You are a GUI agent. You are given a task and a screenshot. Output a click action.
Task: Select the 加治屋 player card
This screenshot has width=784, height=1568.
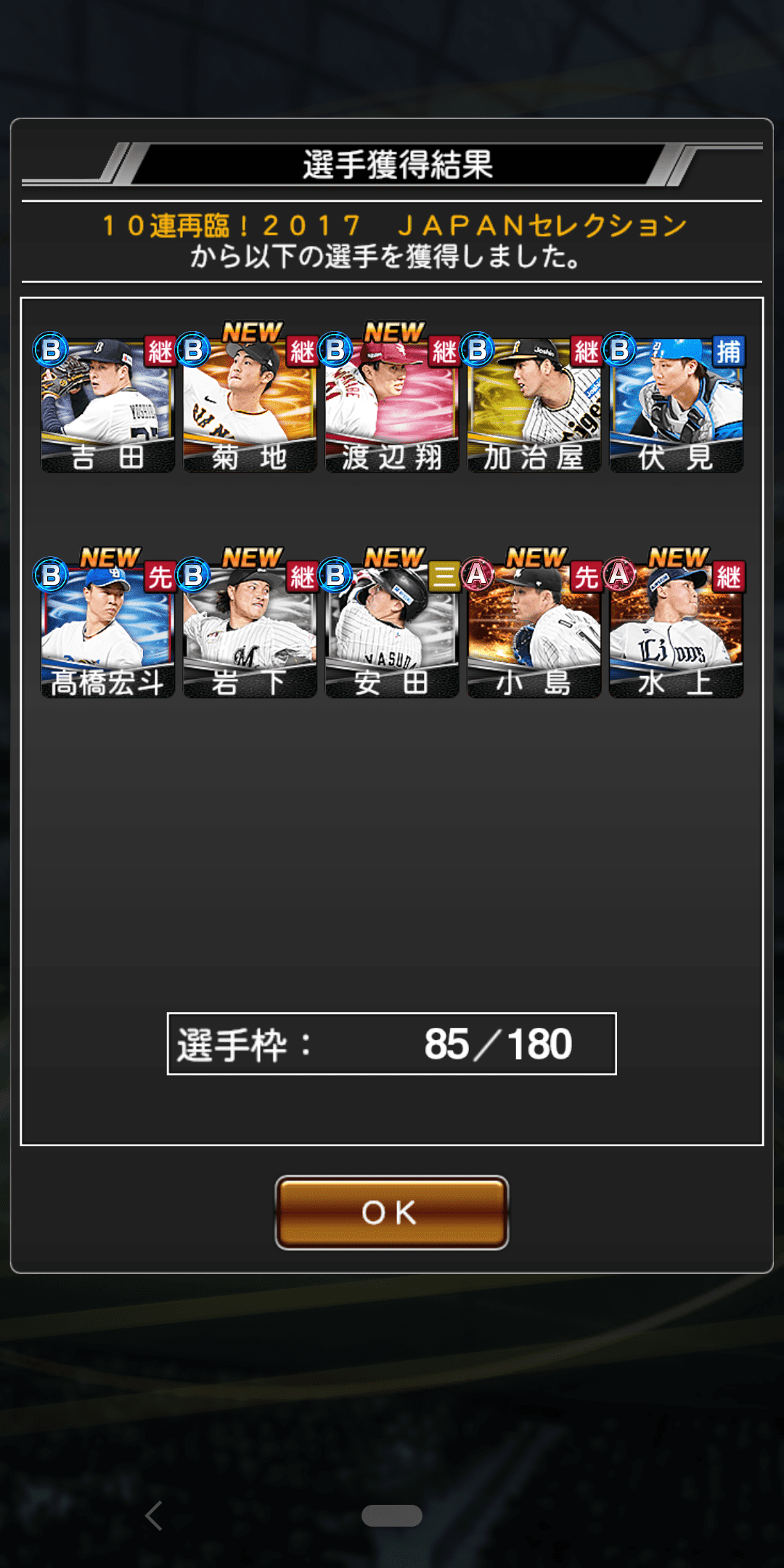(534, 404)
